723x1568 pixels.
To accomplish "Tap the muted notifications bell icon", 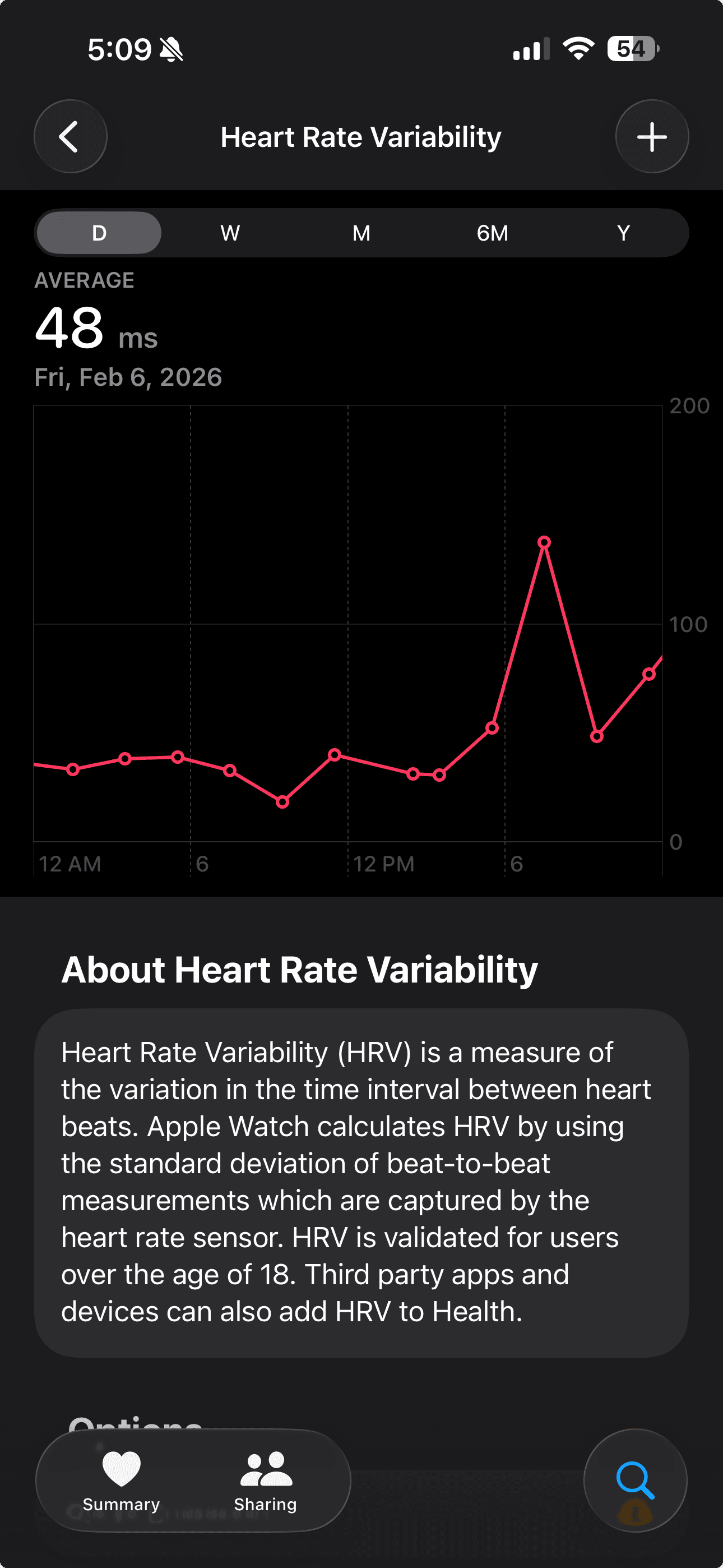I will (x=172, y=49).
